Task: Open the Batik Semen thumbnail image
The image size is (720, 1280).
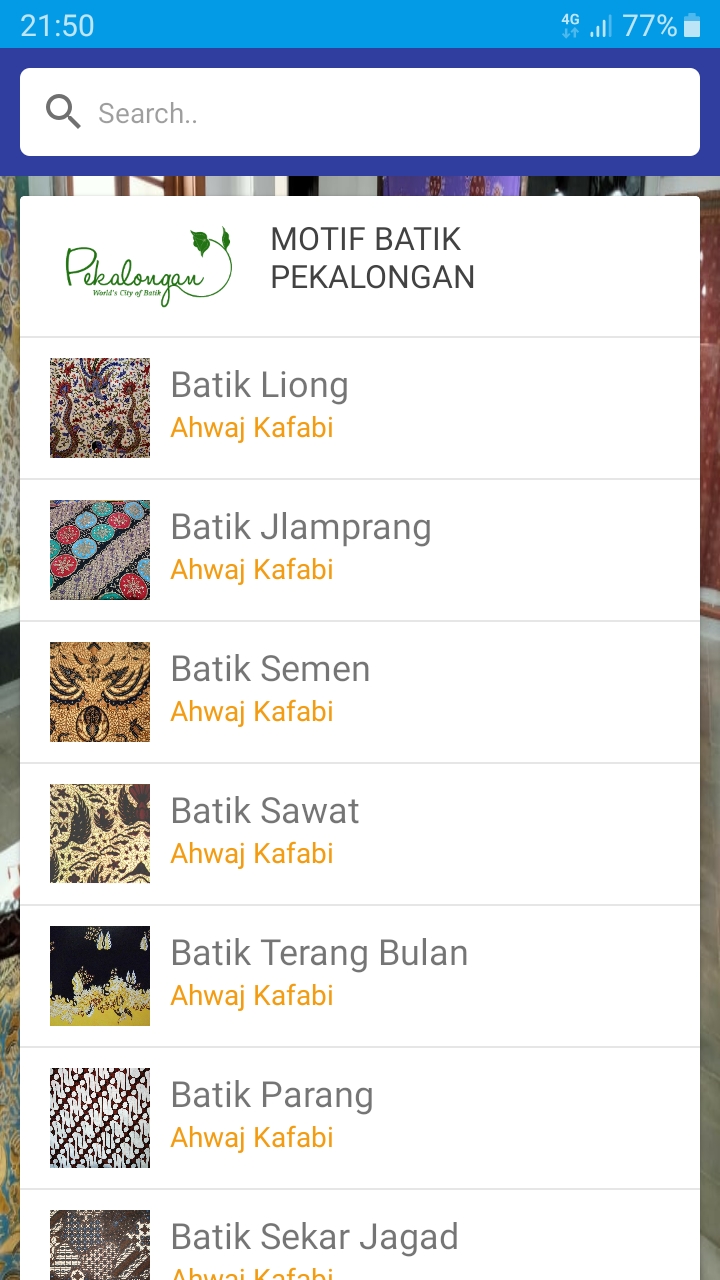Action: (x=99, y=692)
